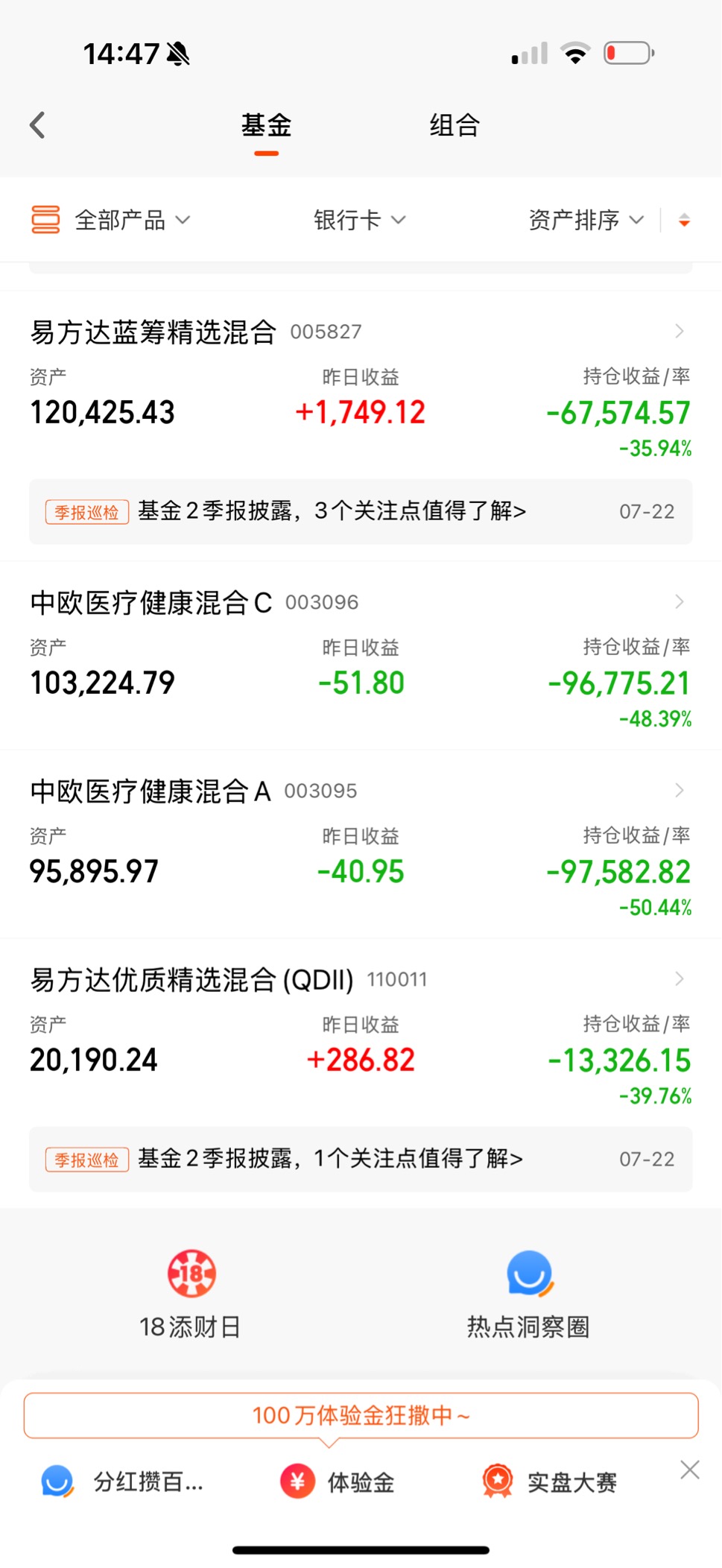This screenshot has height=1568, width=722.
Task: Dismiss the bottom promo bar
Action: pos(690,1470)
